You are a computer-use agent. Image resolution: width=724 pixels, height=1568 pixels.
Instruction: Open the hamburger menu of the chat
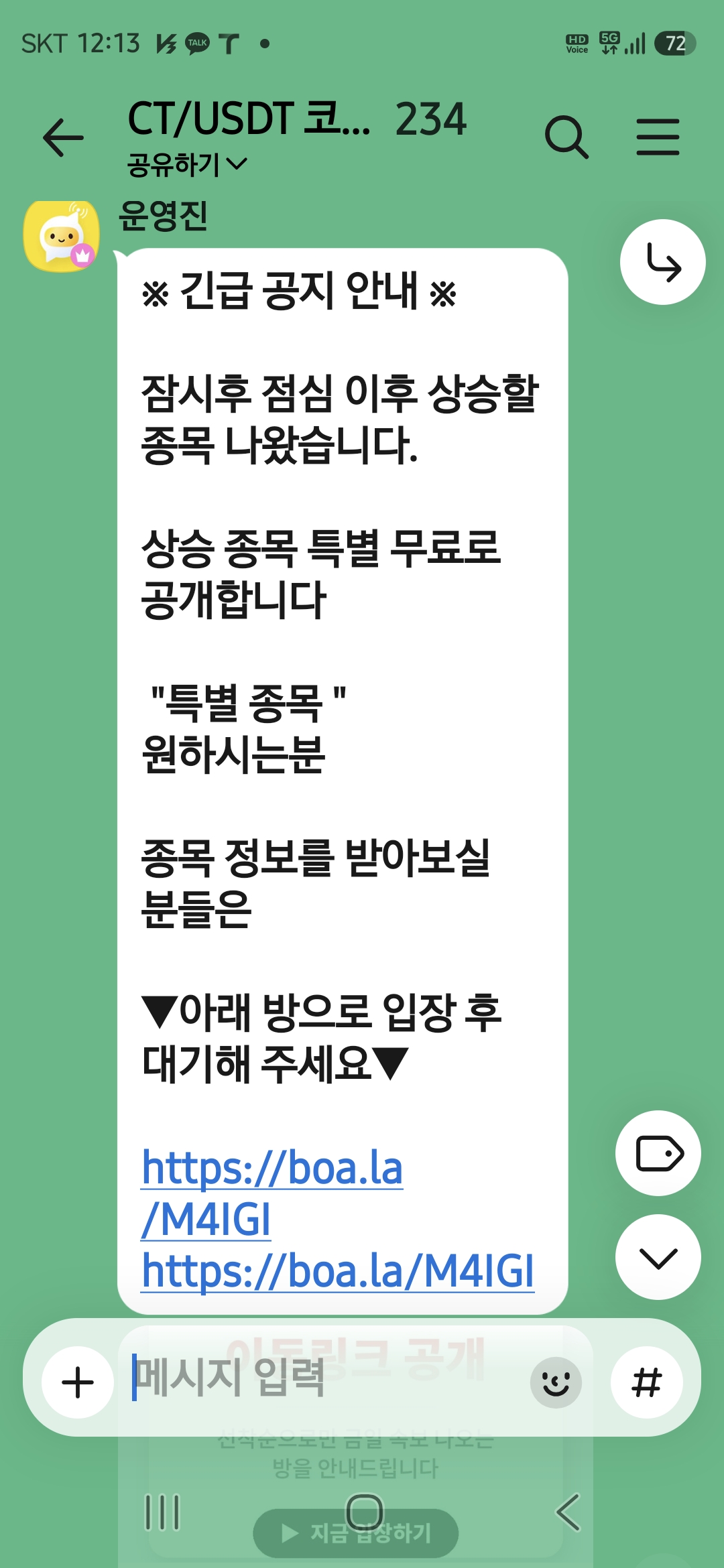click(x=658, y=137)
